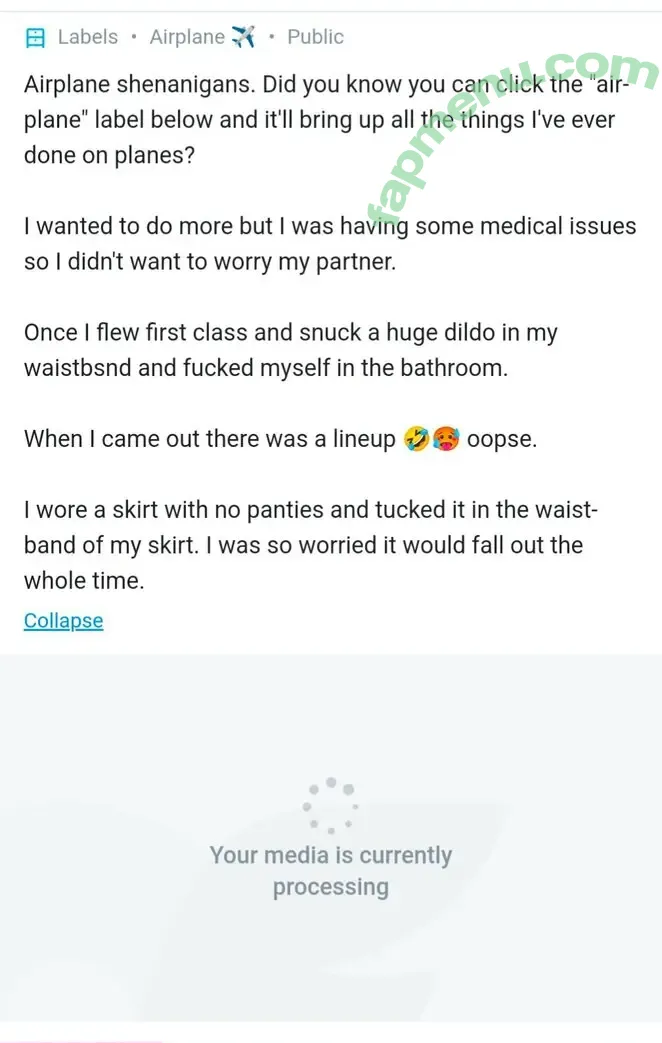Image resolution: width=662 pixels, height=1043 pixels.
Task: Open the Airplane label
Action: pos(201,37)
